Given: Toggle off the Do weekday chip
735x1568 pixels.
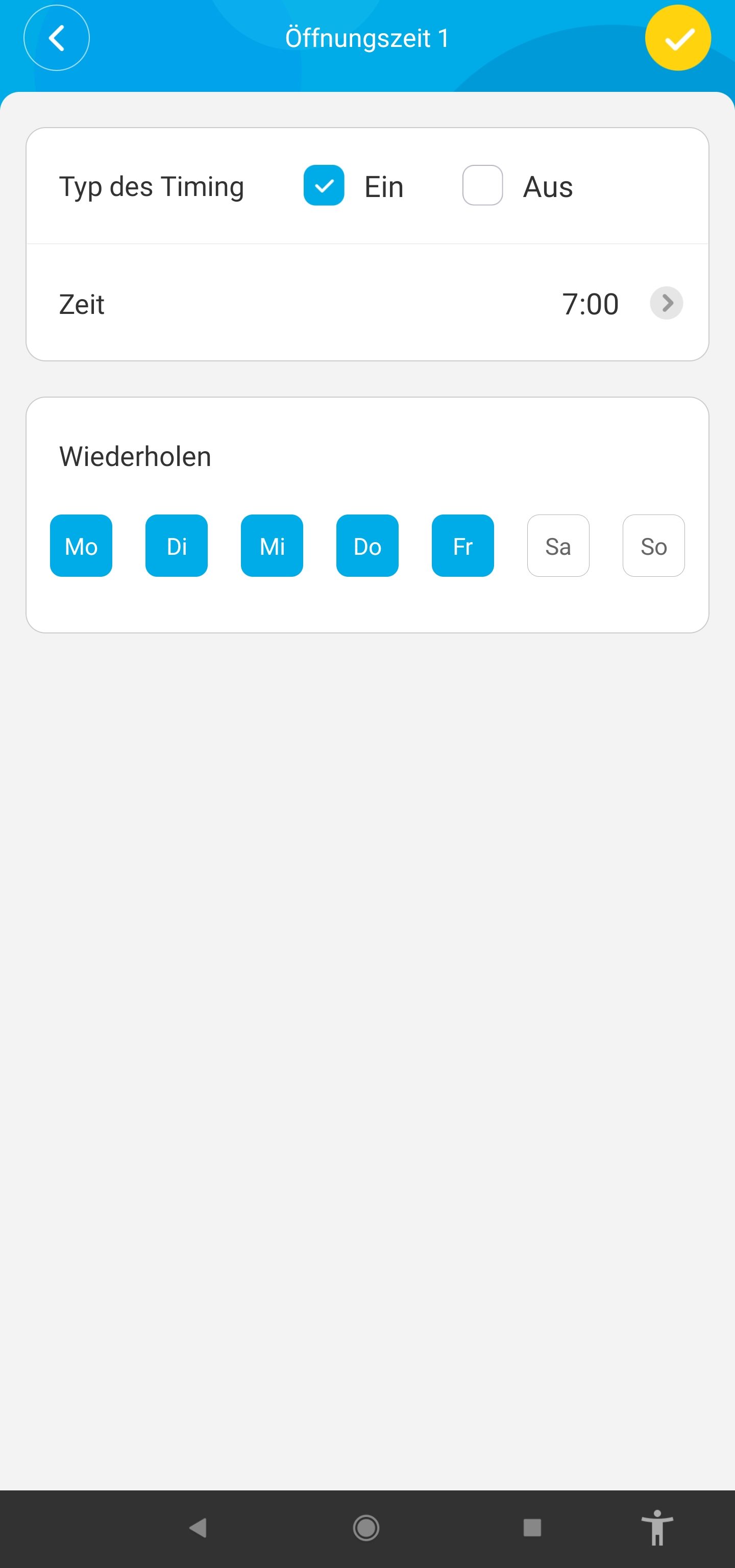Looking at the screenshot, I should click(367, 546).
